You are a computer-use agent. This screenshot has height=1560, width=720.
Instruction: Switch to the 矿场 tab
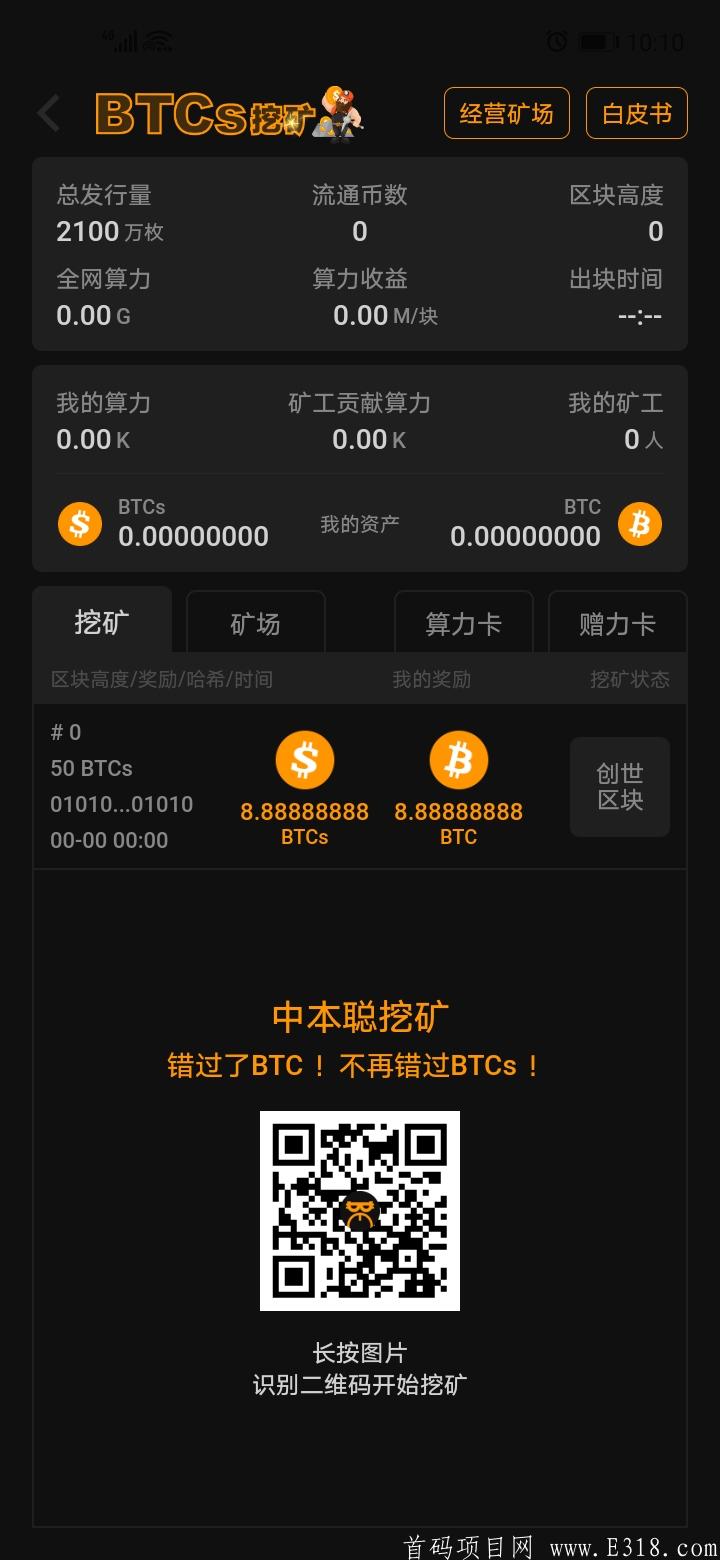(255, 622)
